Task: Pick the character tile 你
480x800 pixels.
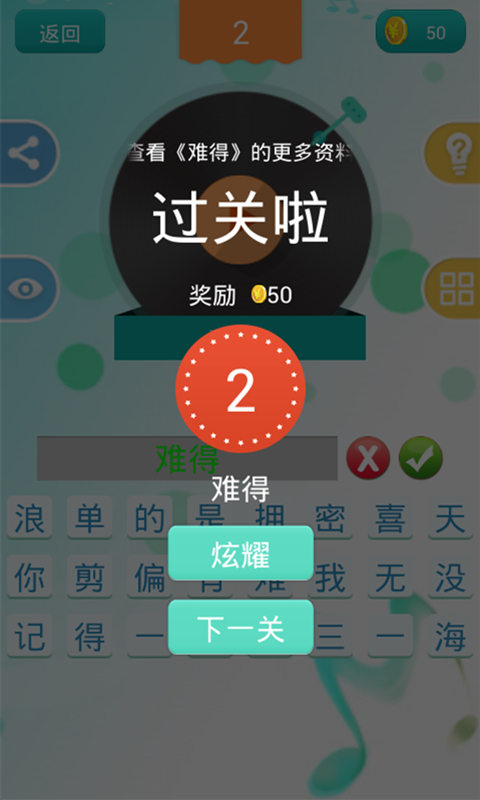Action: pos(30,577)
